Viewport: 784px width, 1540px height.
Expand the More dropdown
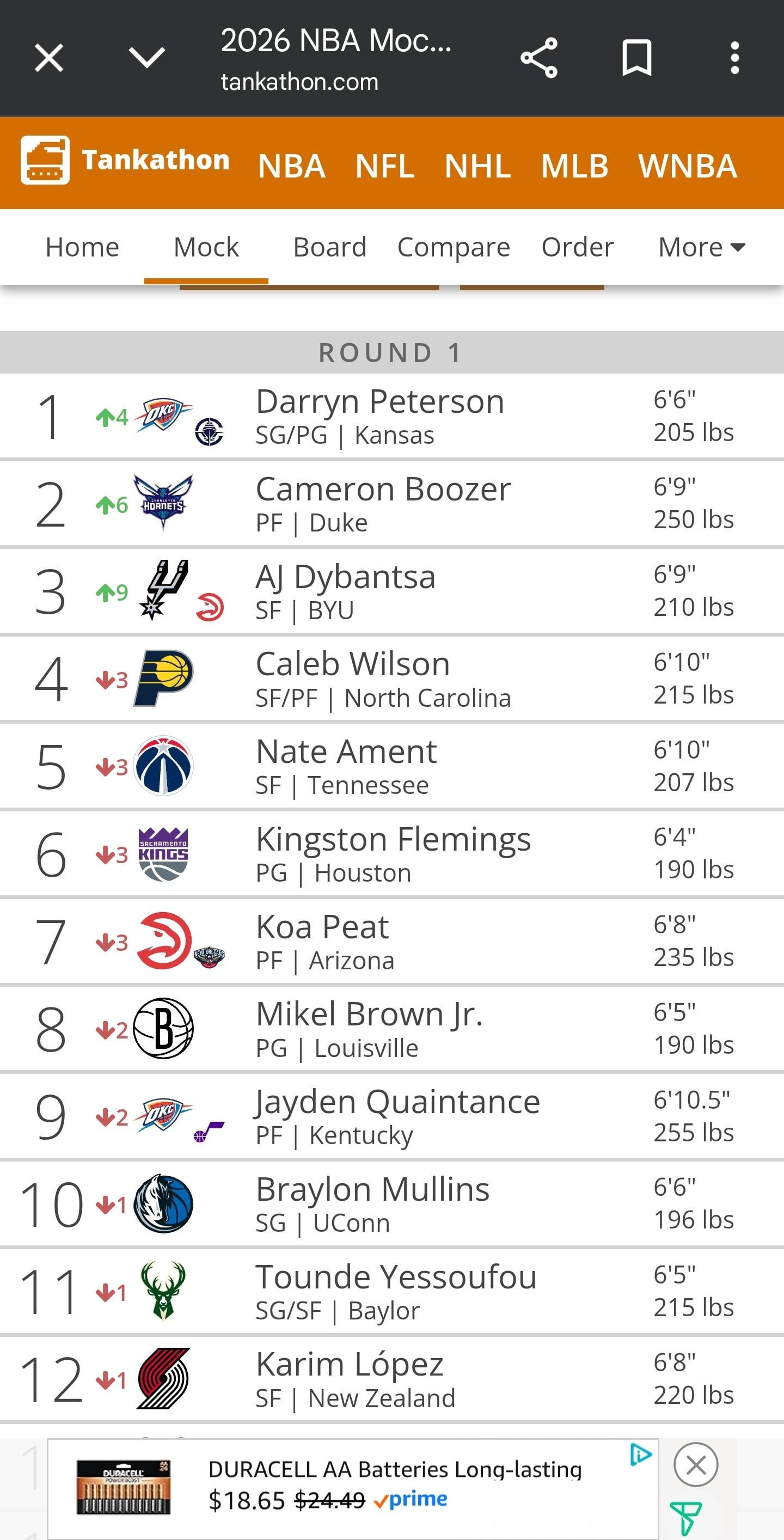point(702,247)
